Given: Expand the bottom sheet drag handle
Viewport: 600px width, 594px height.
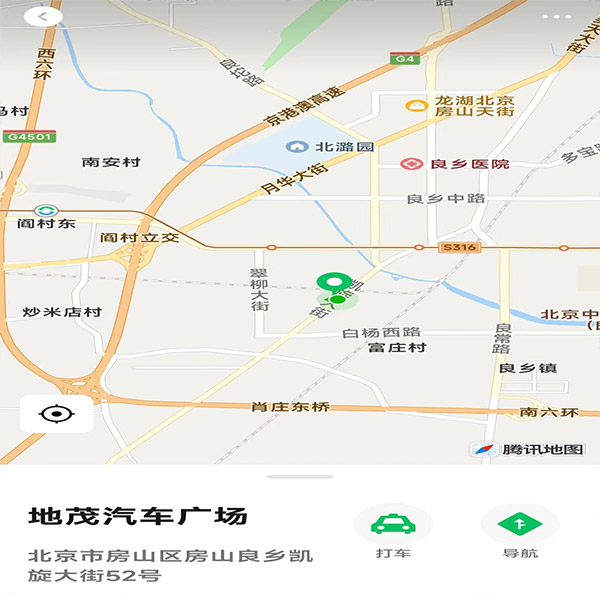Looking at the screenshot, I should tap(300, 477).
